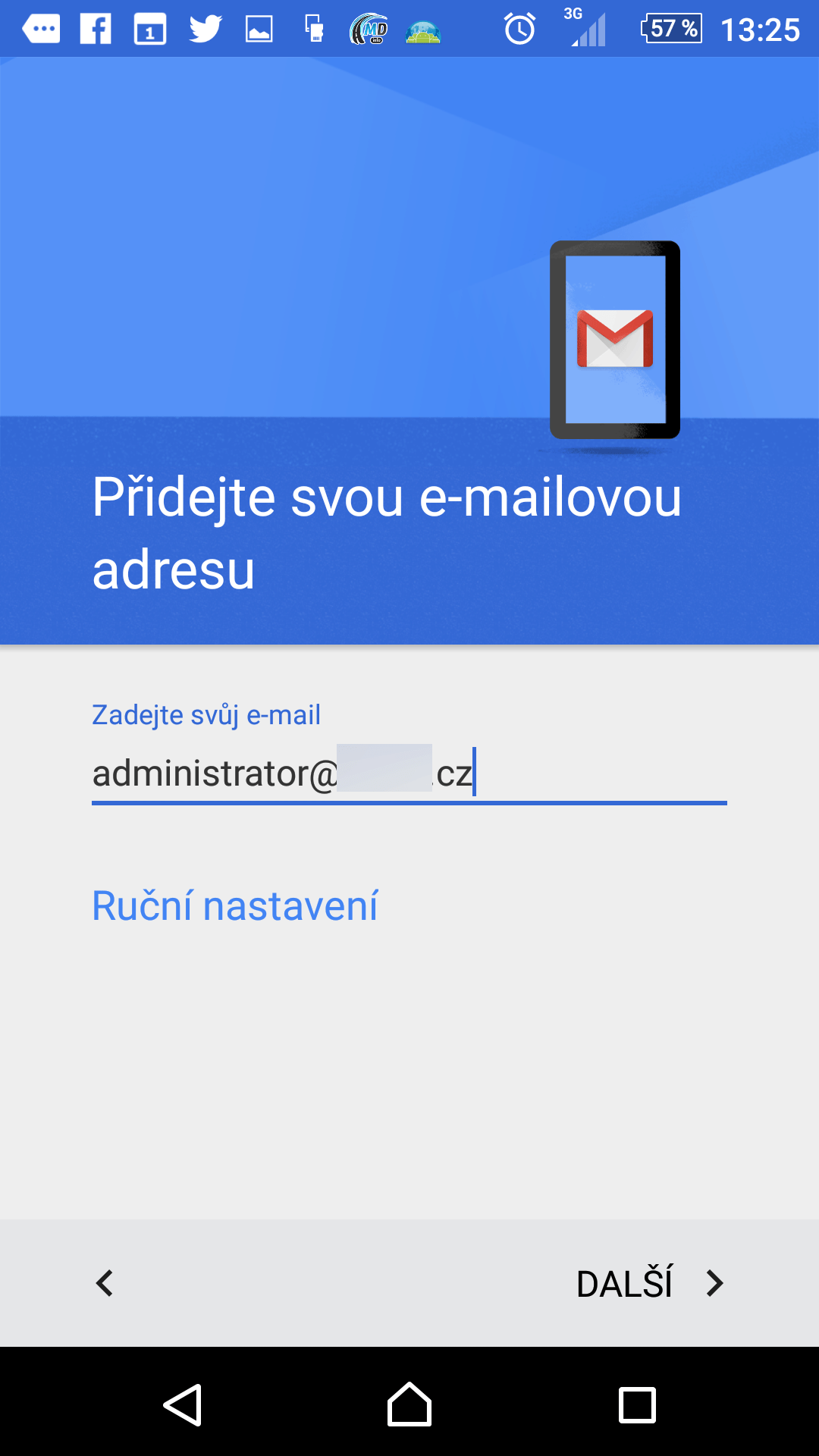Tap the system home button
Screen dimensions: 819x1456
coord(409,1404)
